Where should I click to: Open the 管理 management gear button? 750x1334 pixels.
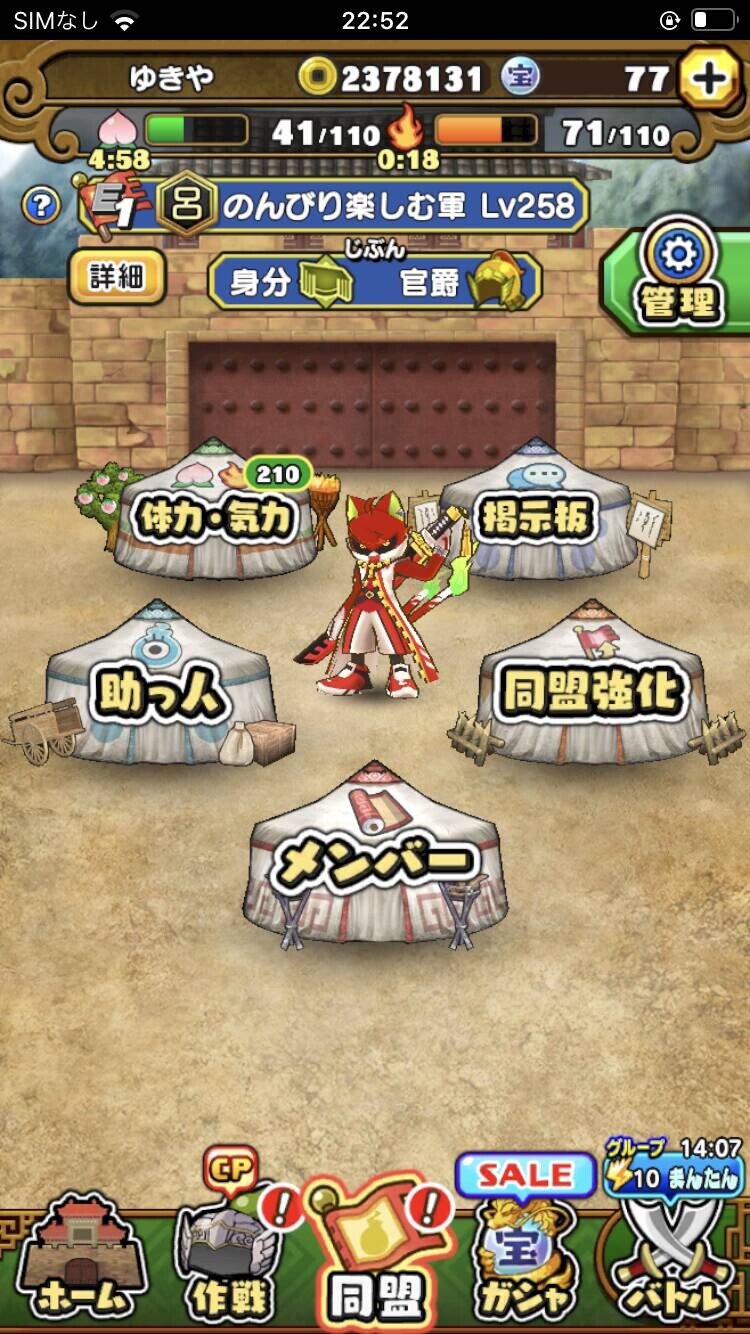(678, 277)
